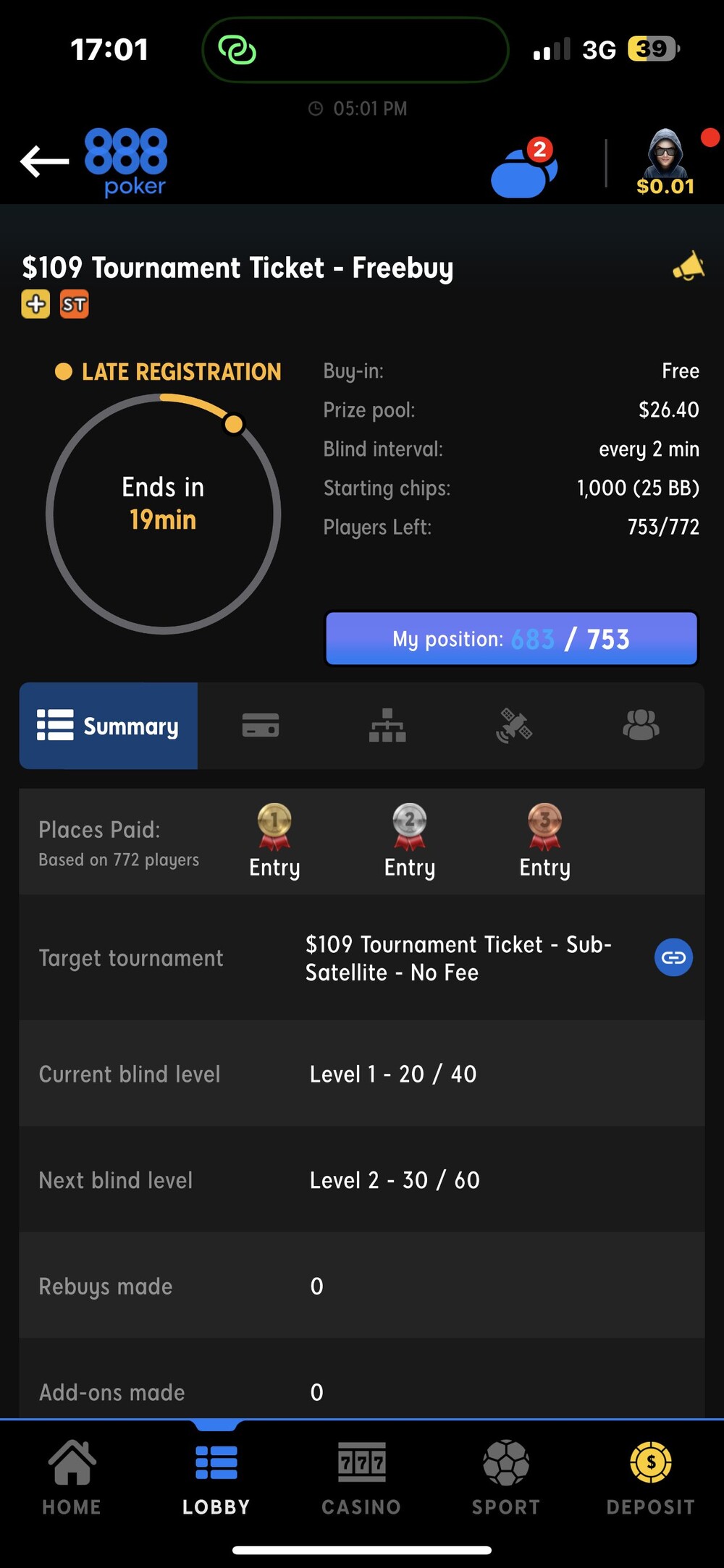Switch to the structure hierarchy tab

(387, 725)
